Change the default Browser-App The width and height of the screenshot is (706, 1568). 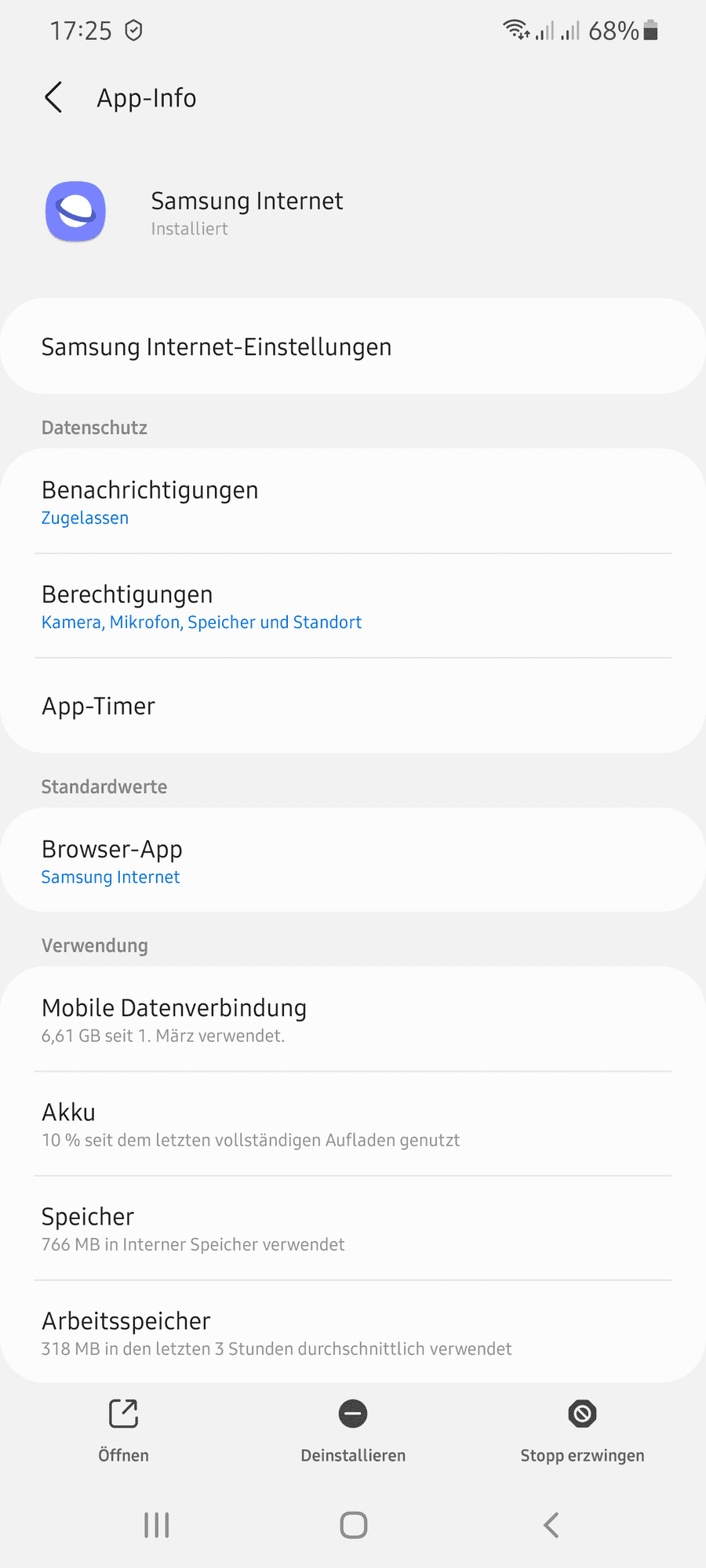point(353,861)
